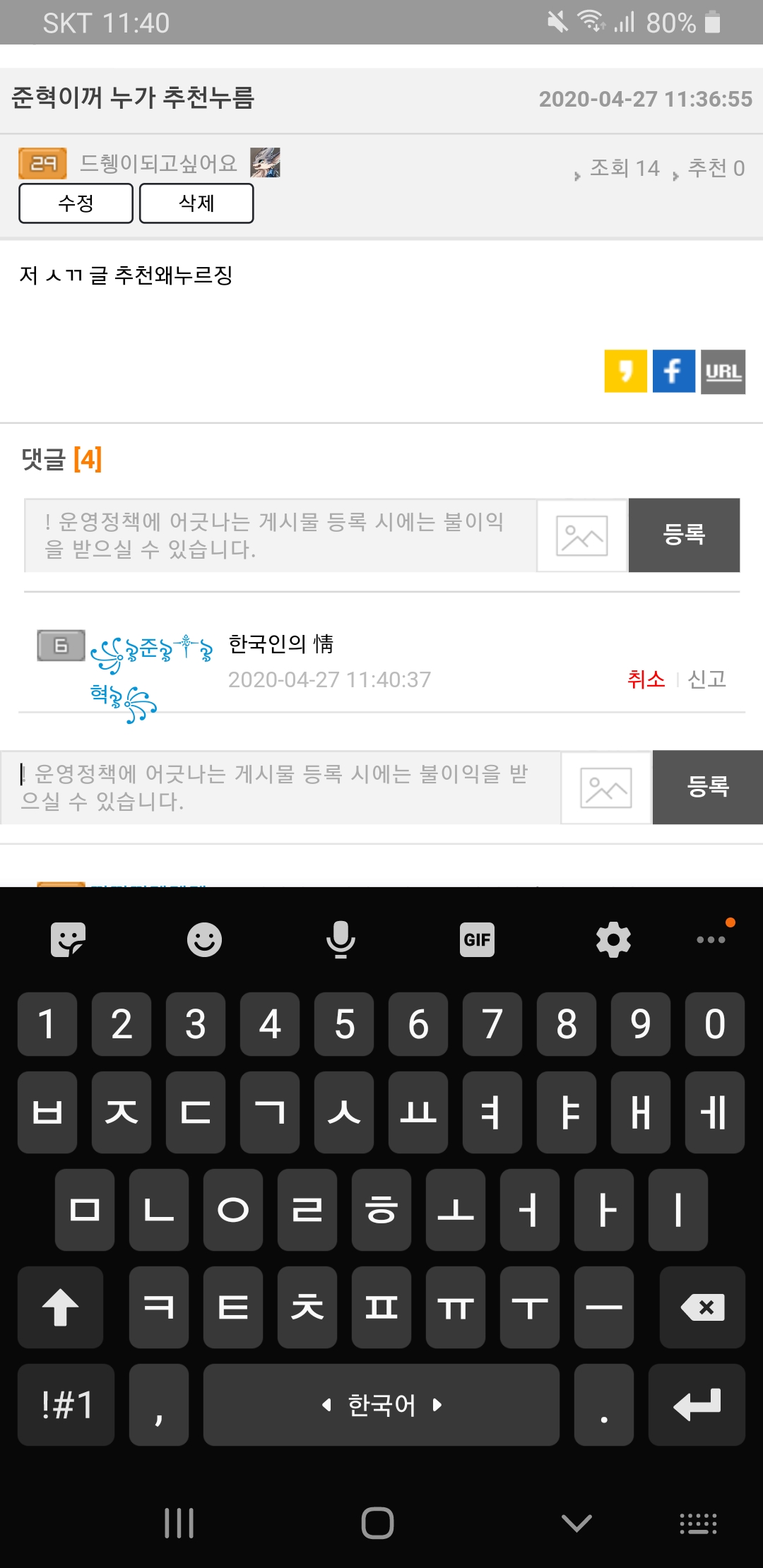Report the comment with 신고

tap(706, 679)
